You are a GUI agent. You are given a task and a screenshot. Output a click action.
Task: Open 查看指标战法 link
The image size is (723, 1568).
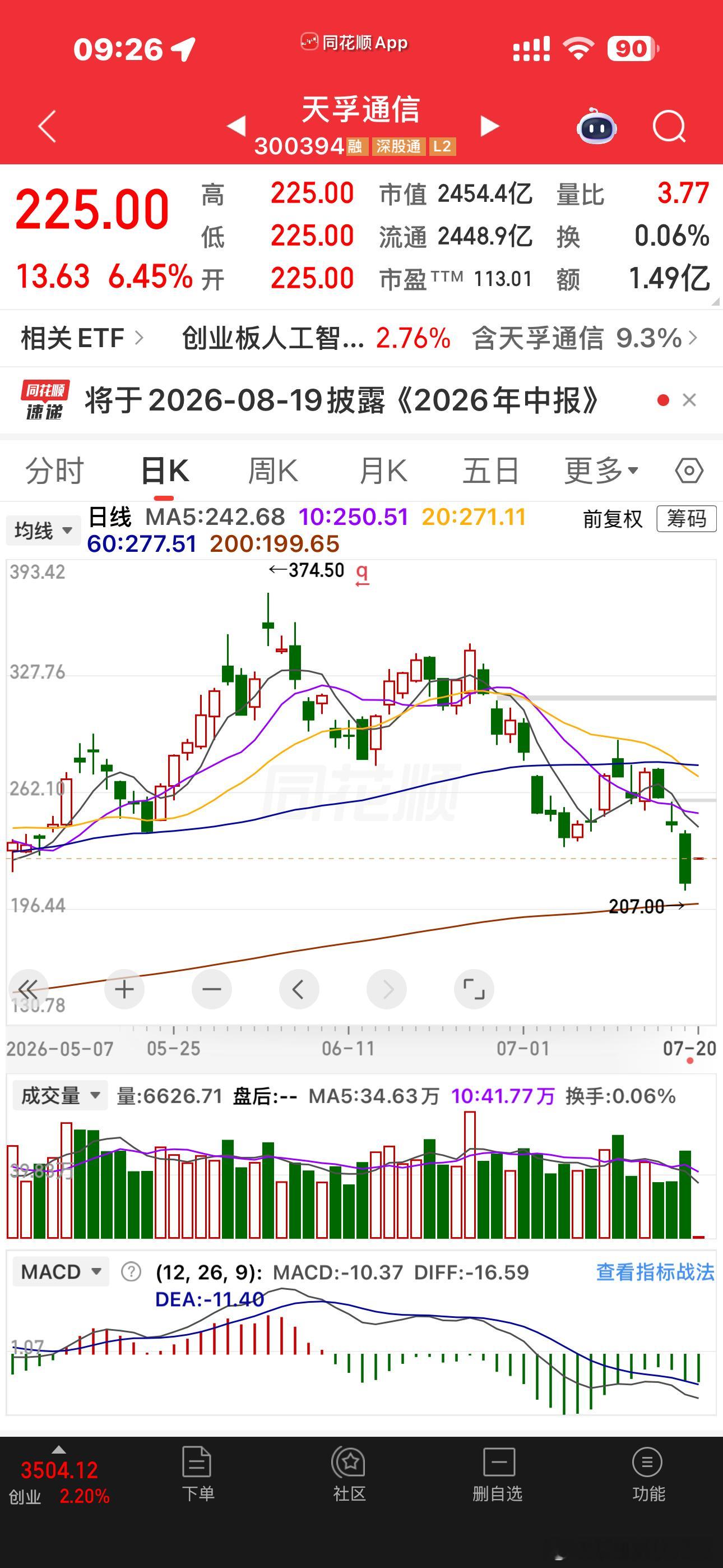[655, 1272]
